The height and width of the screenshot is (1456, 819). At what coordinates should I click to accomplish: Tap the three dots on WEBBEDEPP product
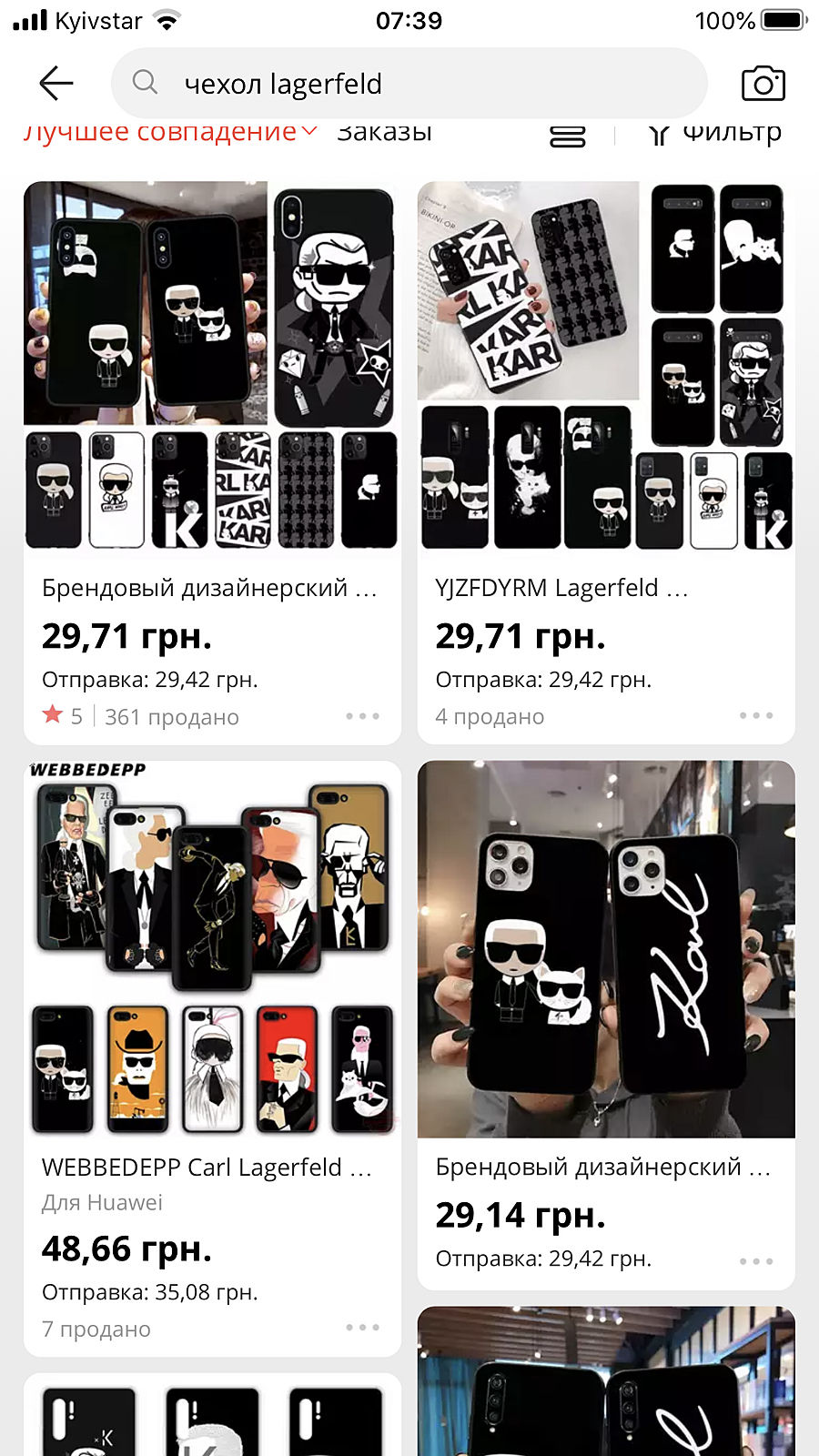click(x=362, y=1328)
